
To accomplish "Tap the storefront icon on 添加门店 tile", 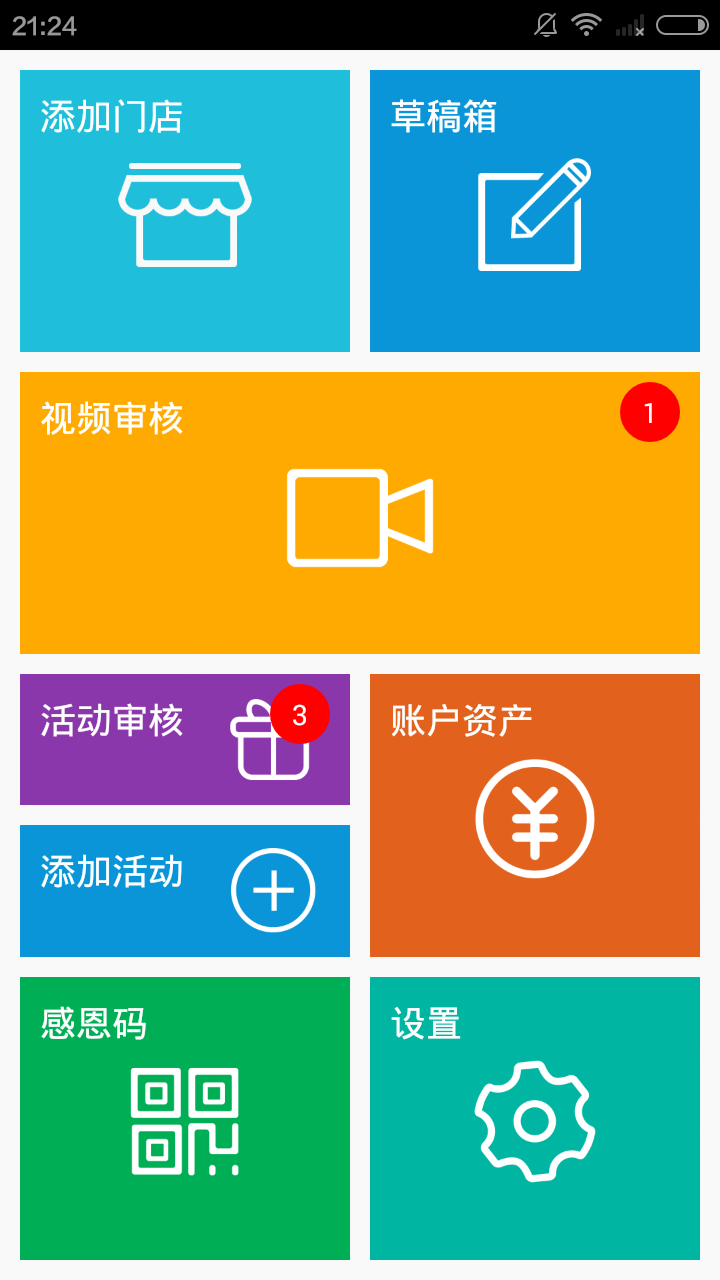I will 184,212.
